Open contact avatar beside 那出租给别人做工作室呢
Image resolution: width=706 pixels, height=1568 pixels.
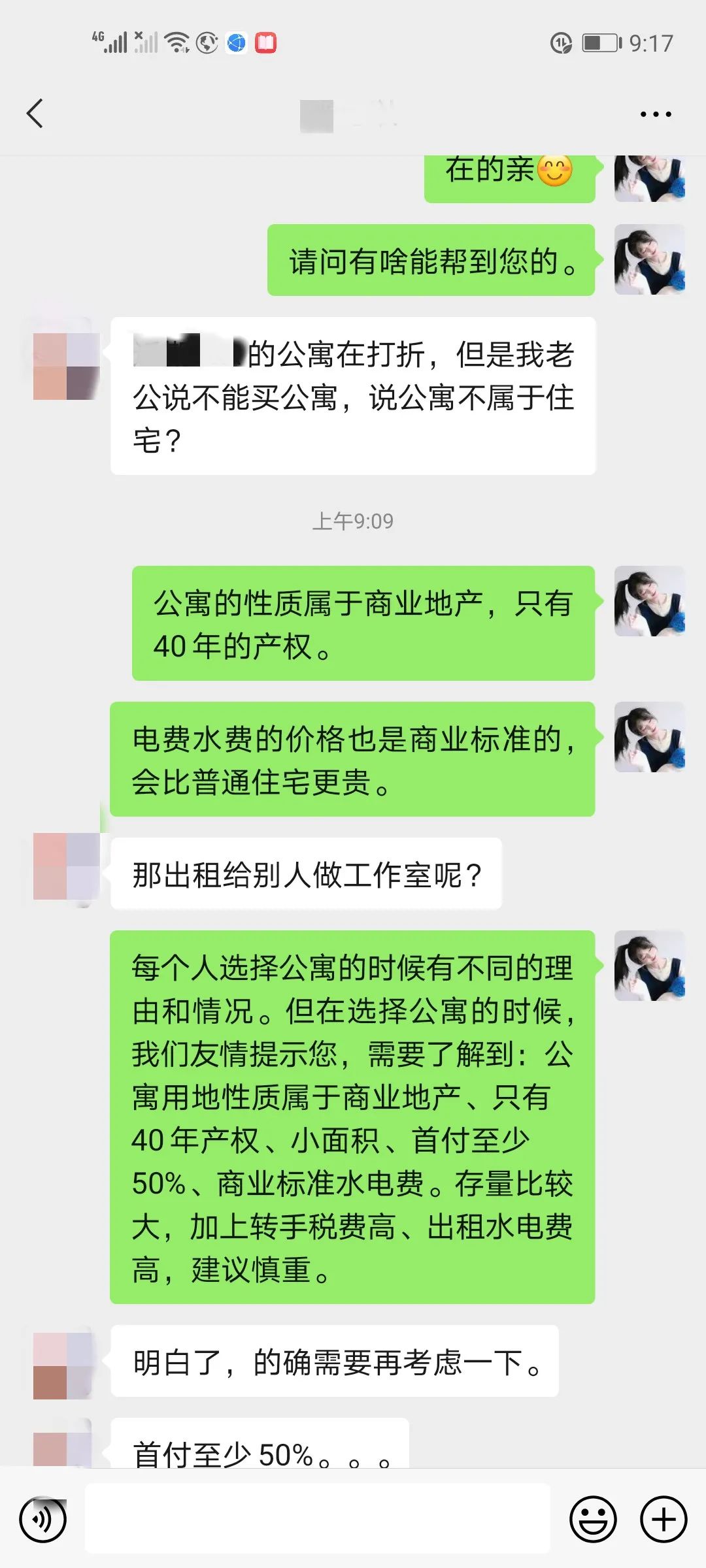click(66, 866)
